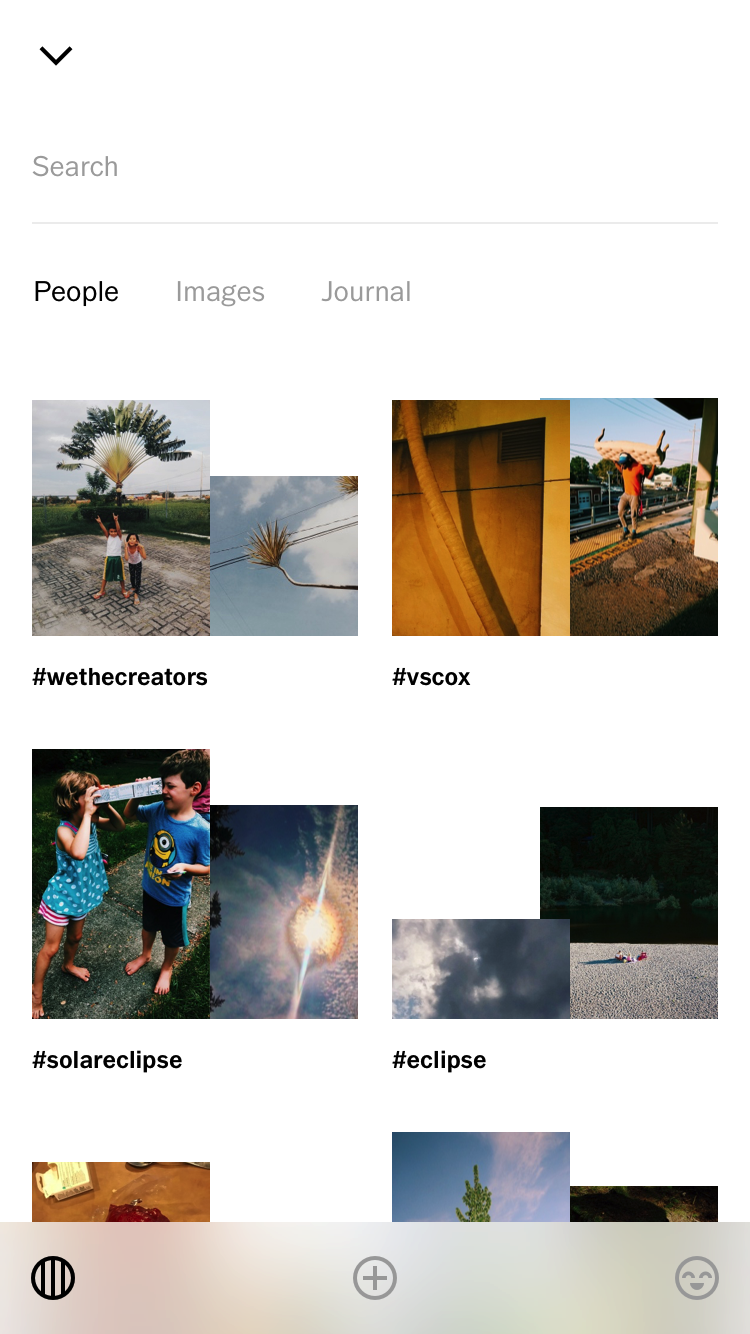
Task: Switch to the Journal tab
Action: [x=366, y=292]
